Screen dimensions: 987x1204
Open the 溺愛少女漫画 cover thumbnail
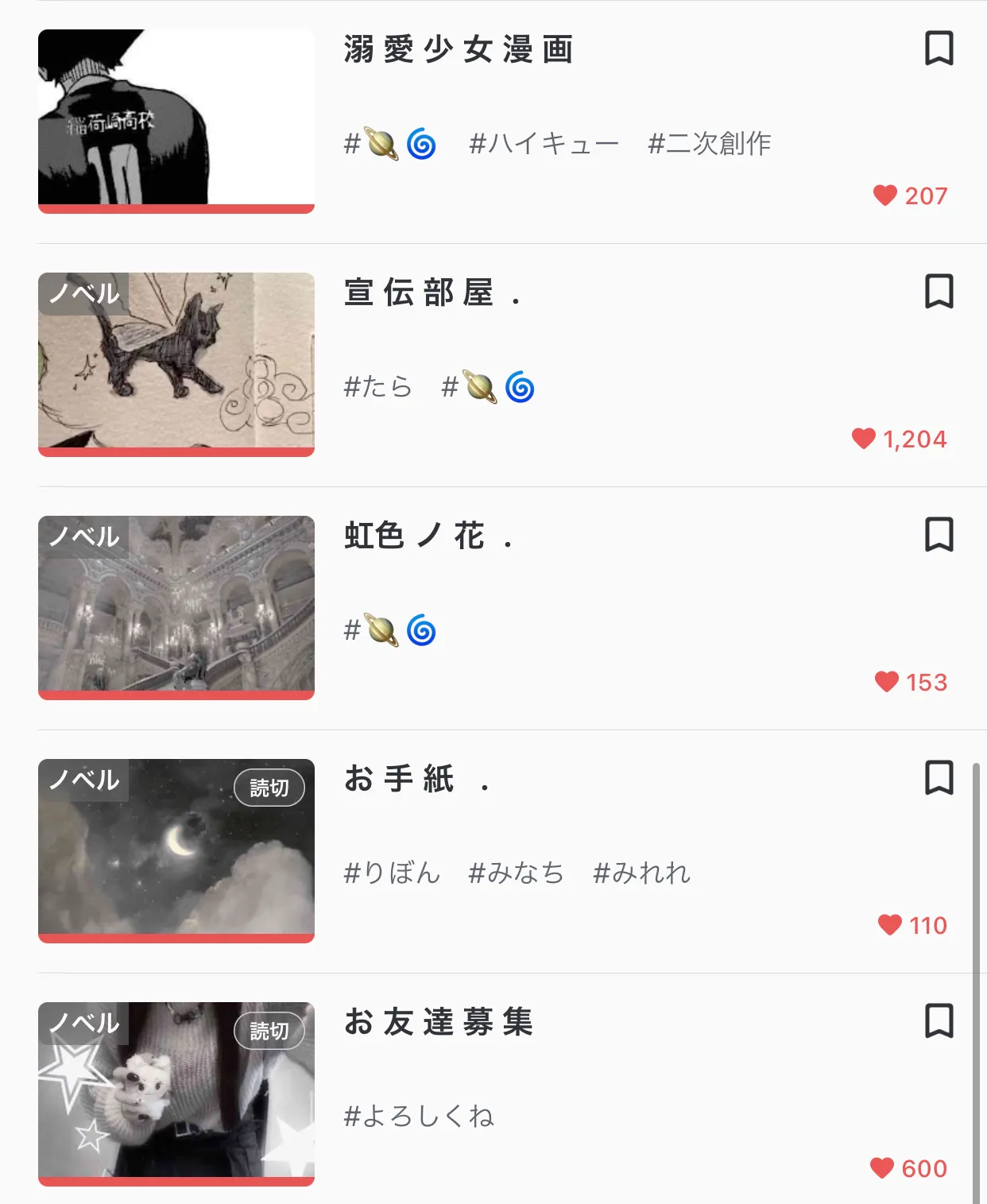176,121
